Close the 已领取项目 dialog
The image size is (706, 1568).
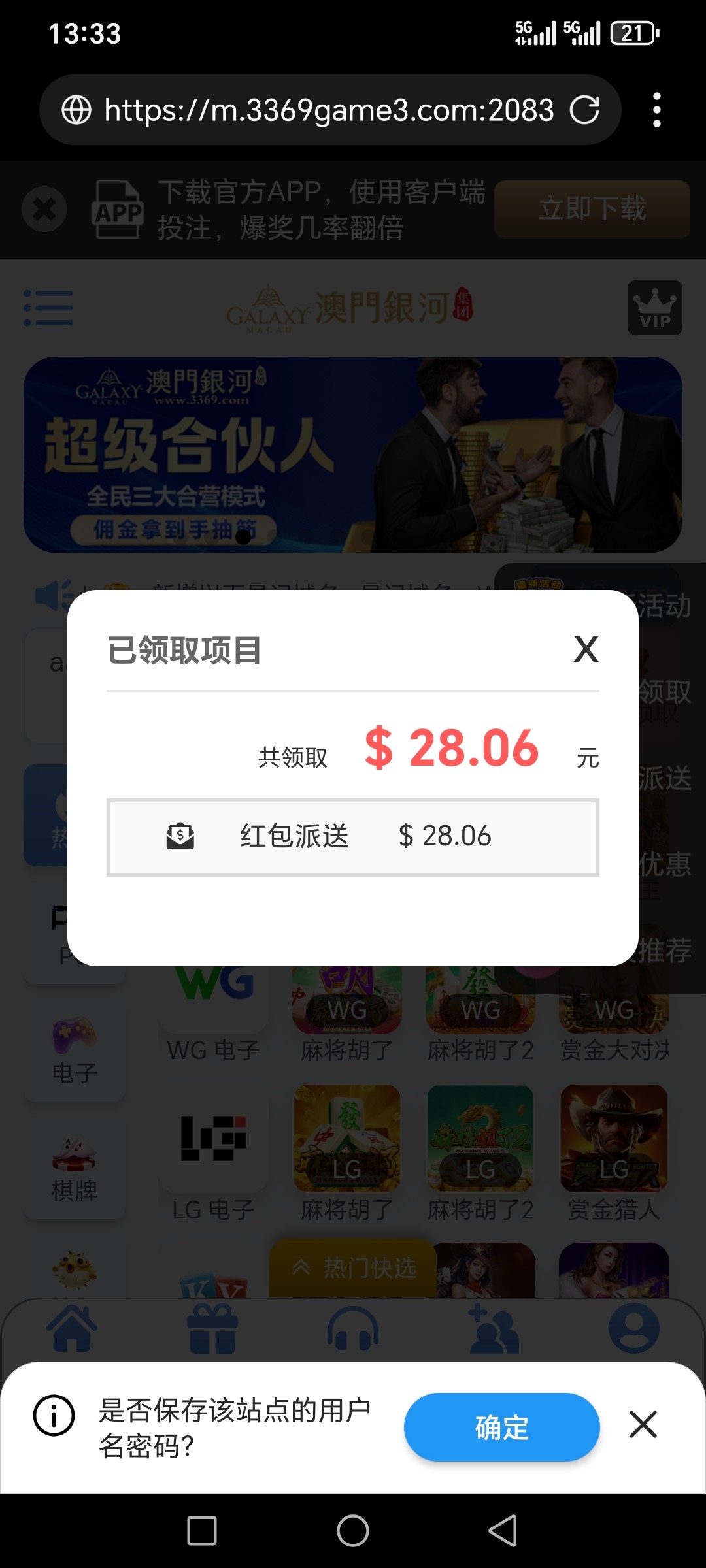point(586,649)
